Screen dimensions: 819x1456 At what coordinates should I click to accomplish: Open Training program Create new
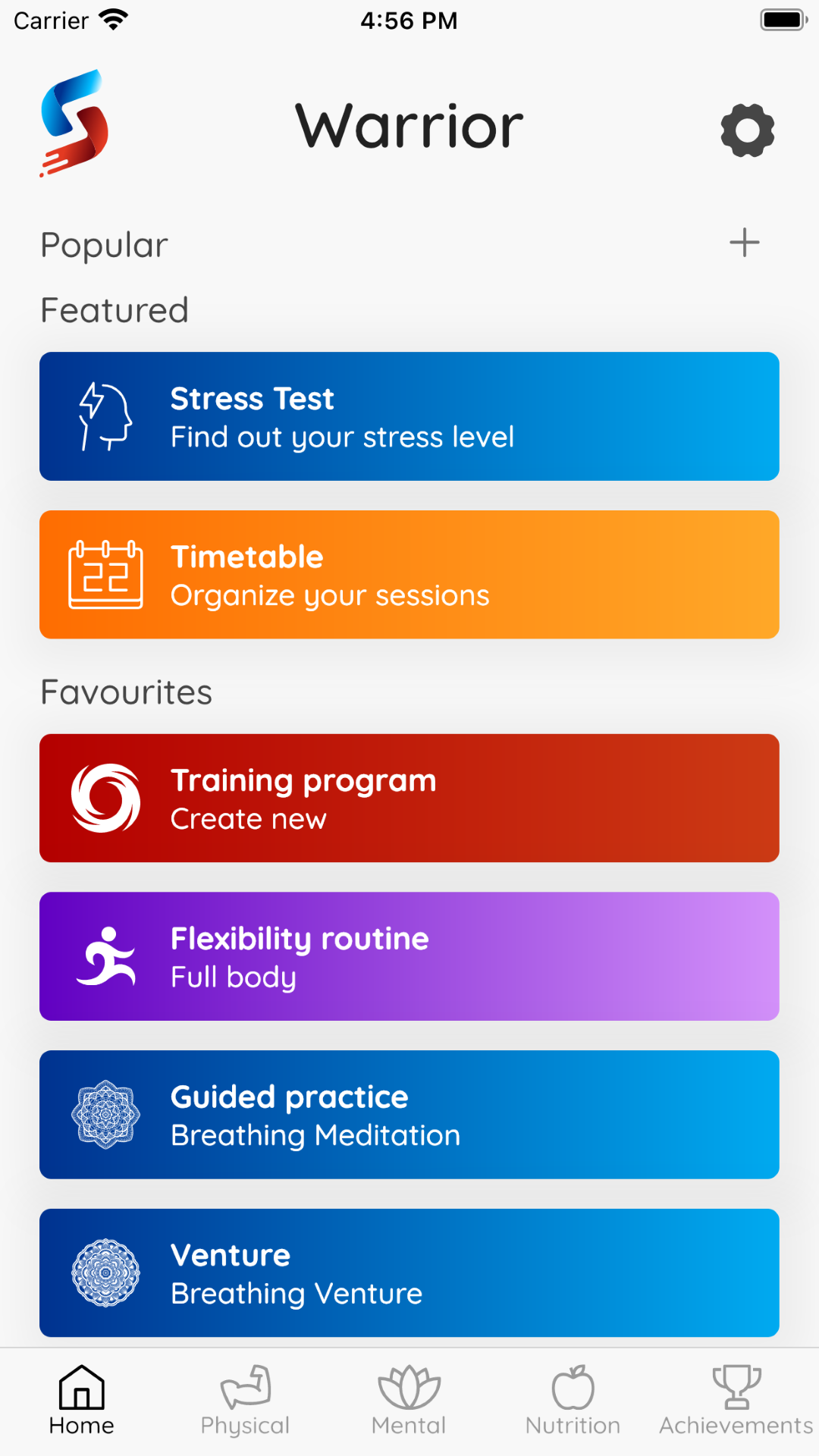(409, 798)
